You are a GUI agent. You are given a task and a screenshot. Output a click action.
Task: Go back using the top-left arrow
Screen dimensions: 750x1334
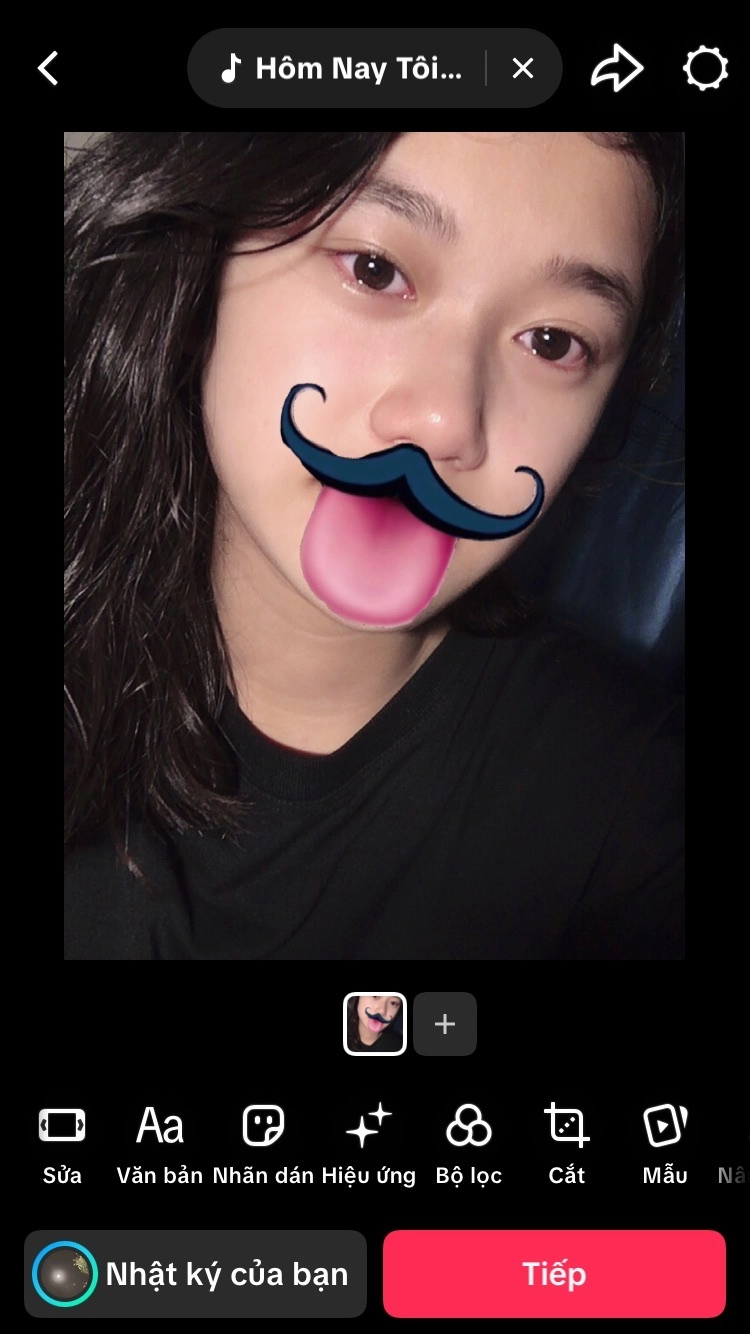48,68
